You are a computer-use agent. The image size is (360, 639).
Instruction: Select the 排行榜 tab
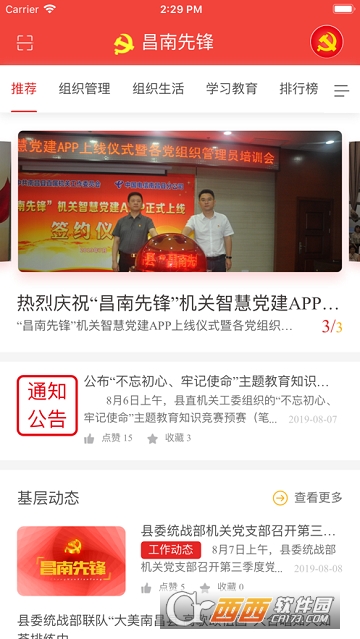click(299, 88)
